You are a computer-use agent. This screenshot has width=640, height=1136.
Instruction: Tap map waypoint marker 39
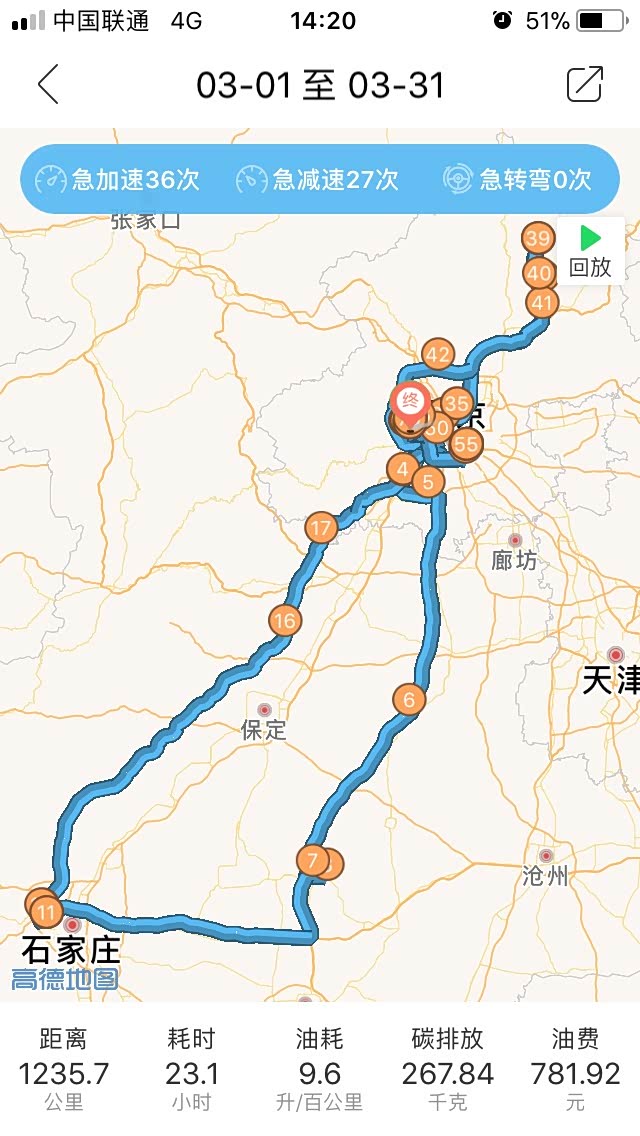538,238
